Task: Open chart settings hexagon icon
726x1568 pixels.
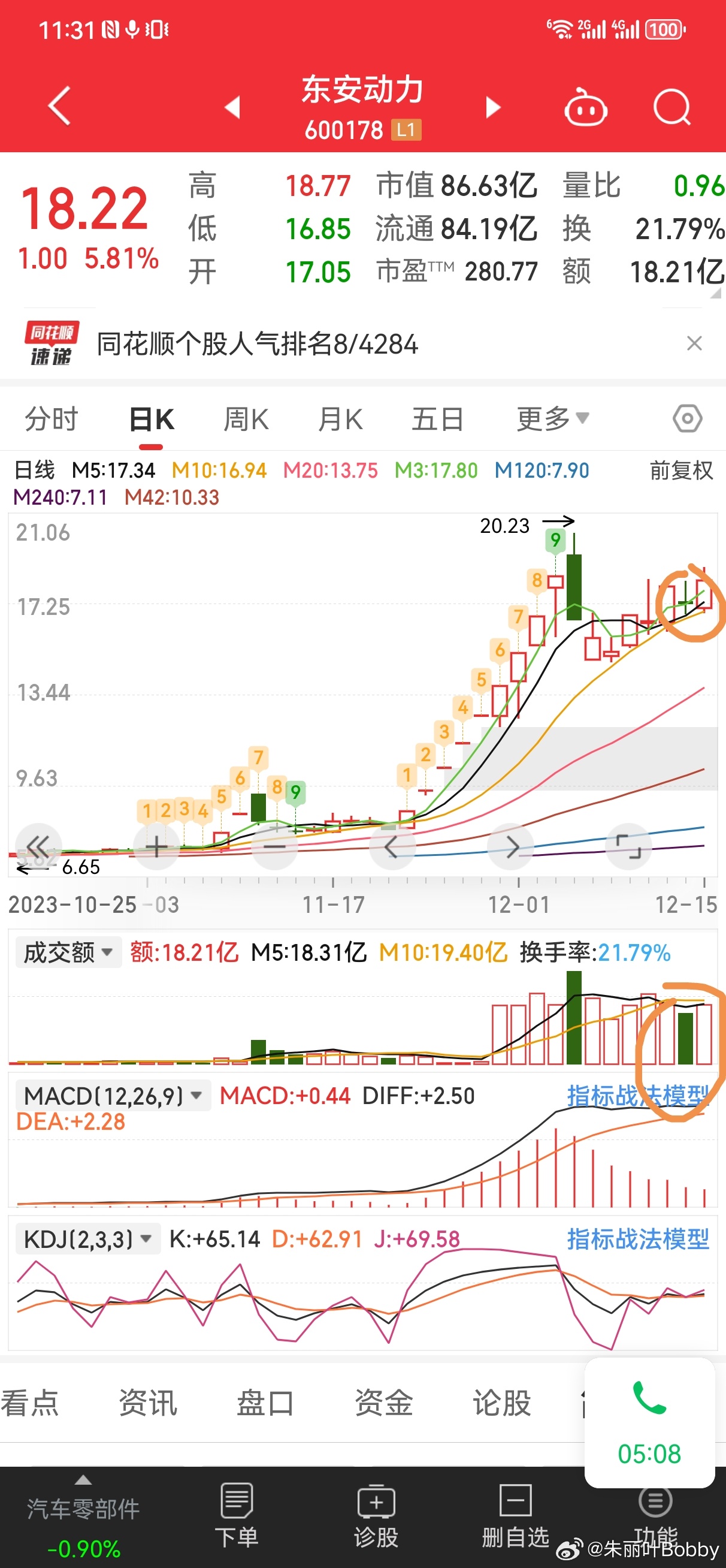Action: 688,420
